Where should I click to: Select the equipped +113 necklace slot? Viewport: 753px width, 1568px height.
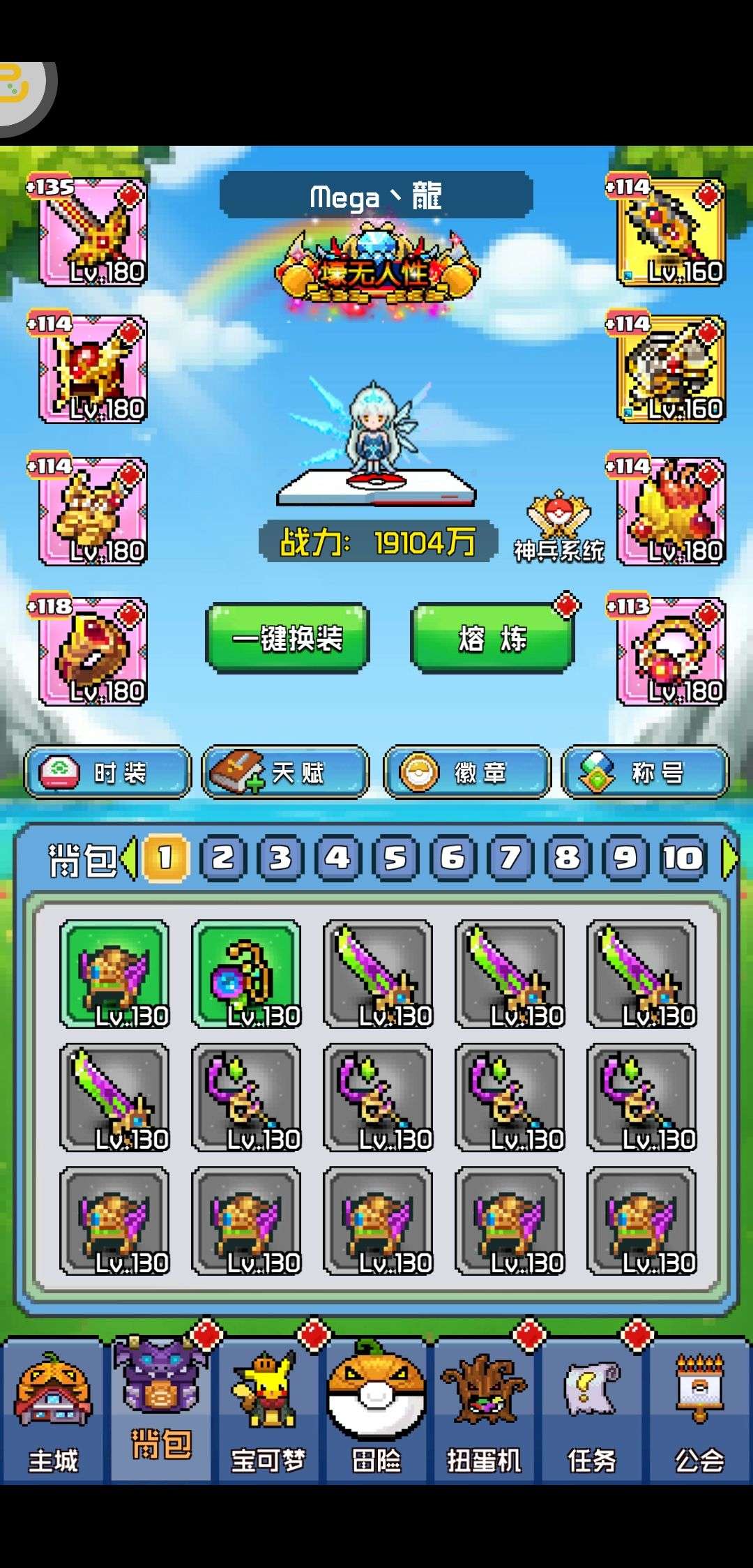point(671,651)
